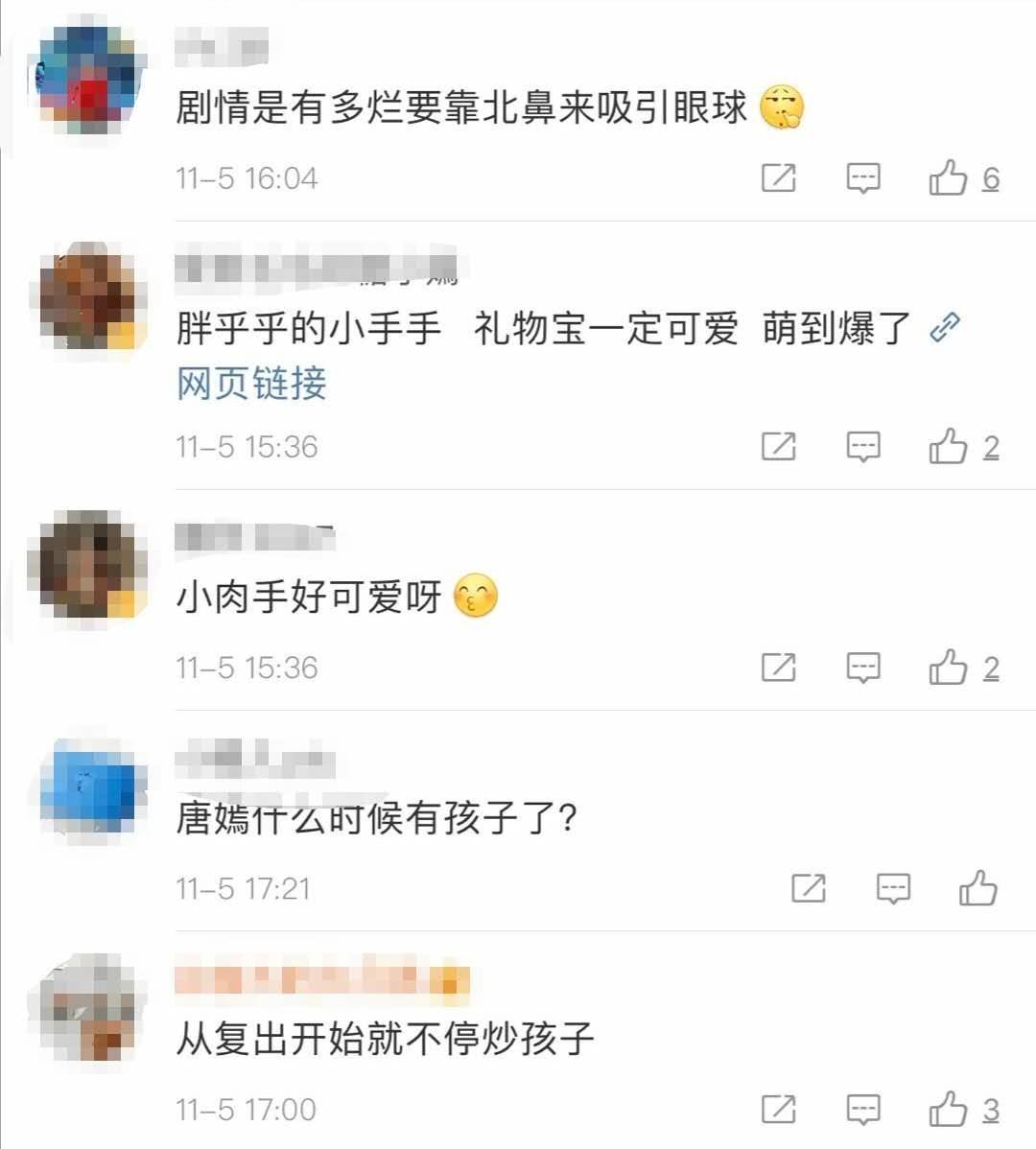This screenshot has height=1149, width=1036.
Task: Repost the comment 剧情是有多烂要靠北鼻来吸引眼球
Action: 778,178
